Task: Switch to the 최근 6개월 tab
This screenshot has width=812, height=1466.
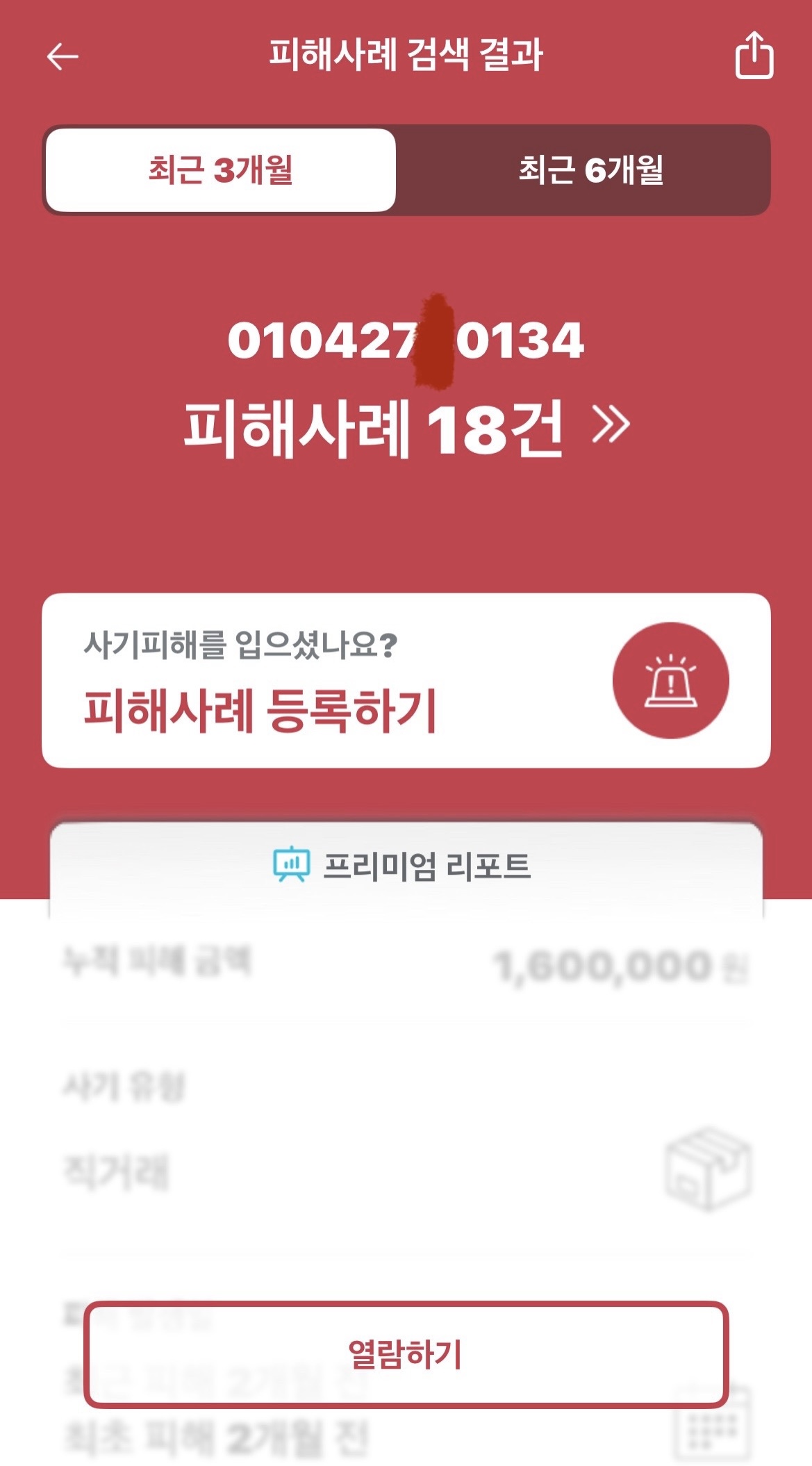Action: point(590,170)
